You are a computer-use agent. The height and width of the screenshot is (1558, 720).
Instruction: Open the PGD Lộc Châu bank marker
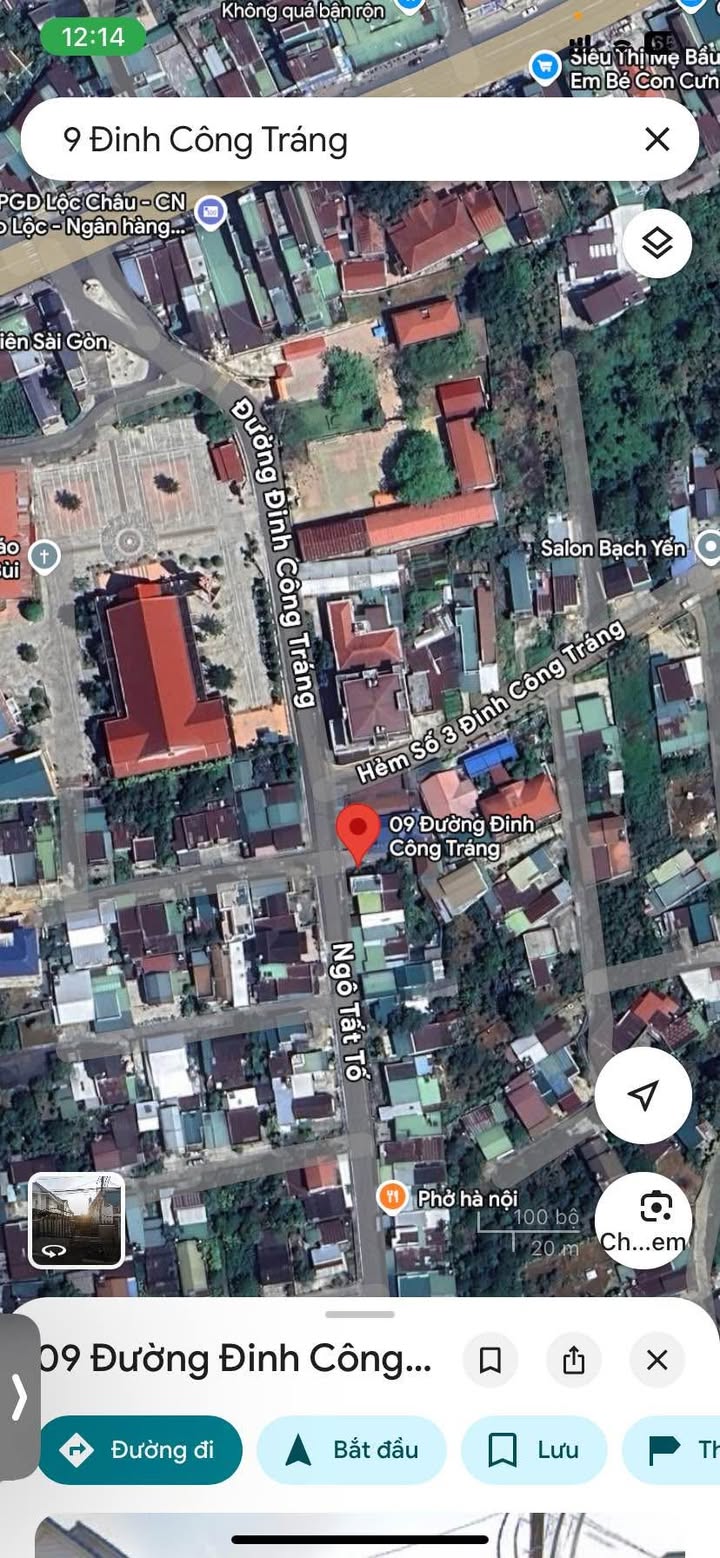point(209,211)
